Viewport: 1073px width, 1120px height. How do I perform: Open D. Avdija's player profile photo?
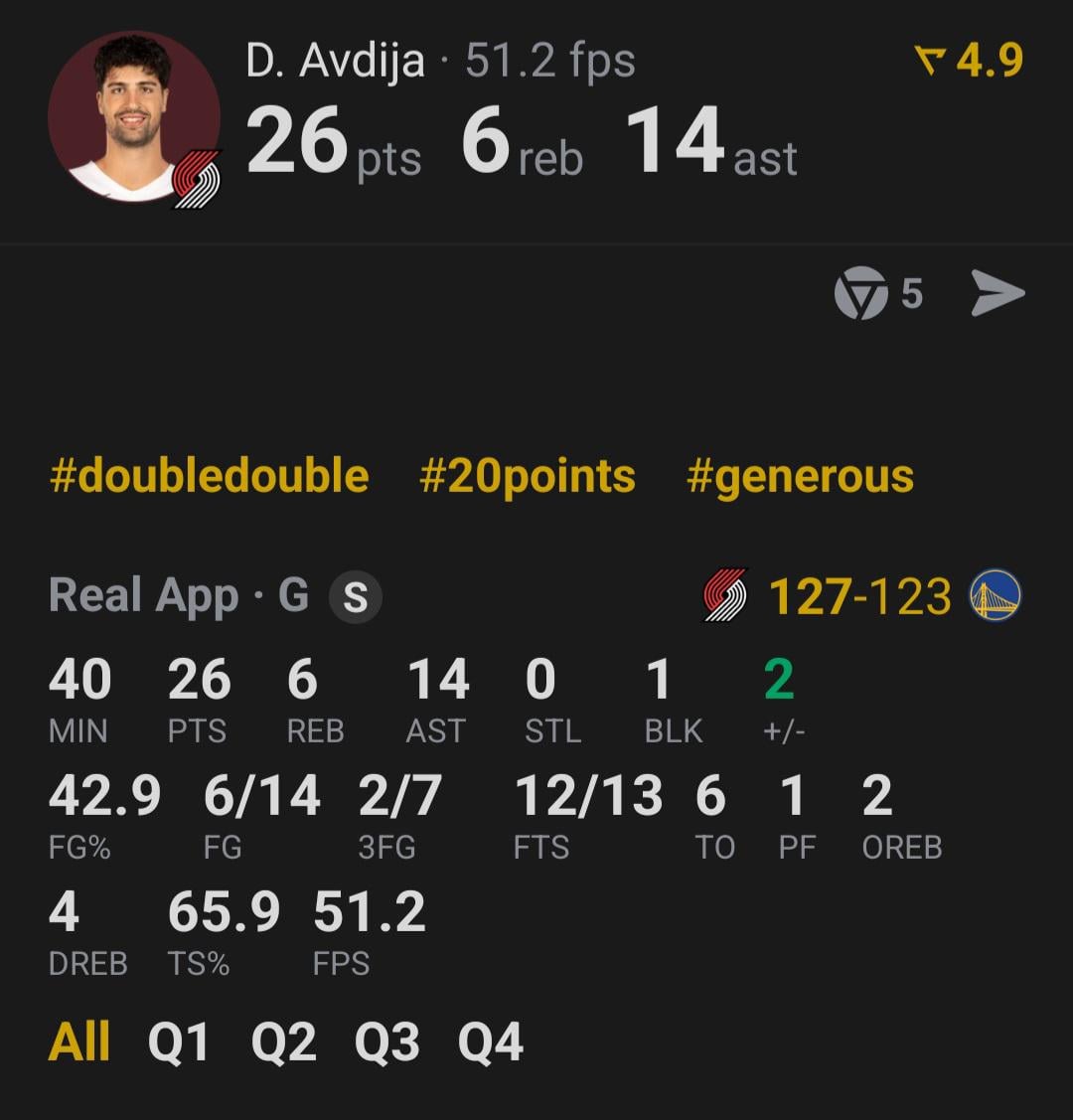(x=134, y=118)
